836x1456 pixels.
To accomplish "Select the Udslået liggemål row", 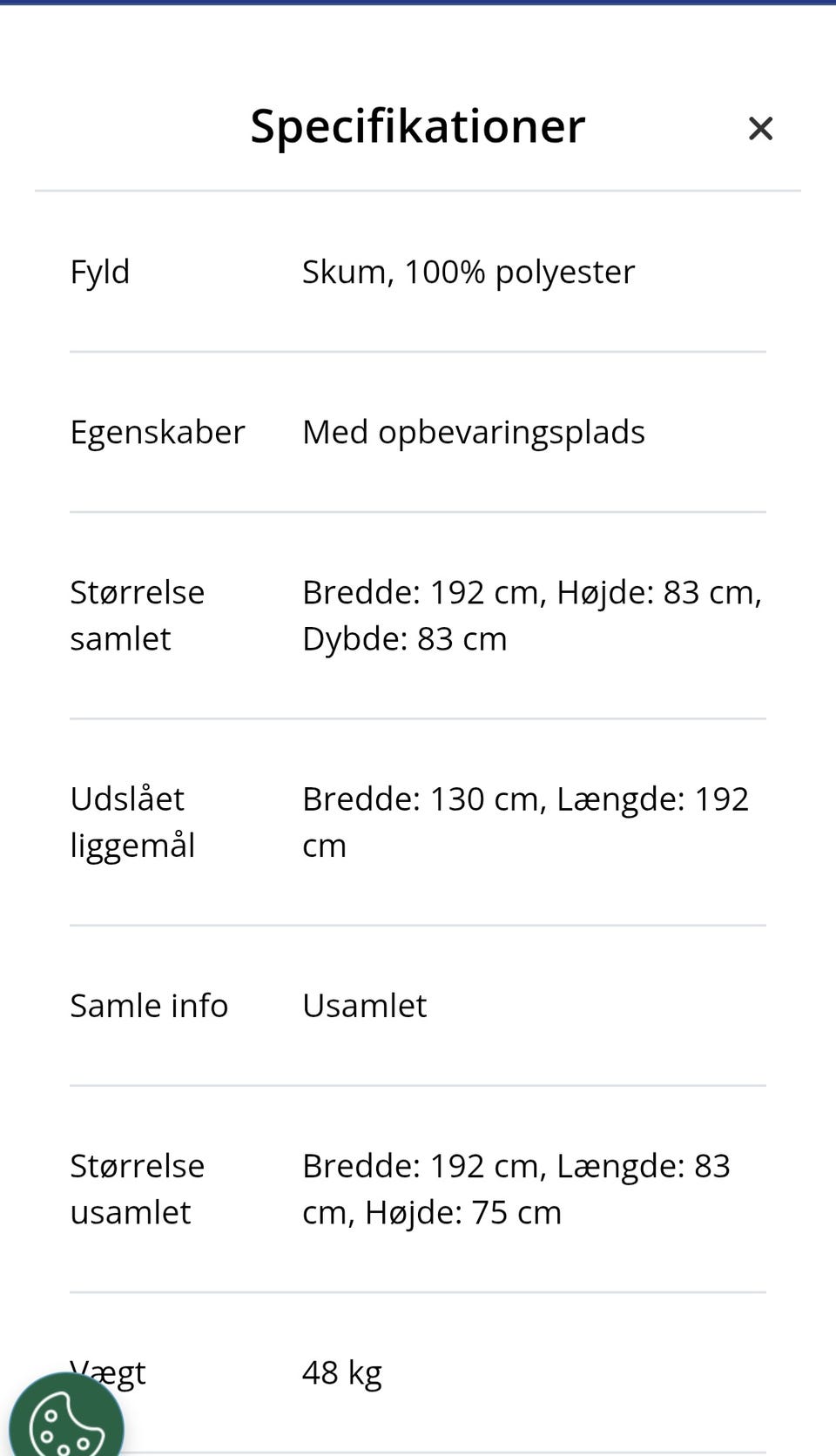I will pos(132,821).
